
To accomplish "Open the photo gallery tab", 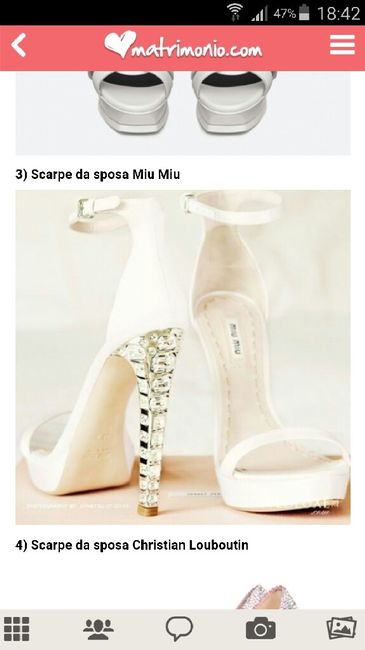I will (x=341, y=628).
